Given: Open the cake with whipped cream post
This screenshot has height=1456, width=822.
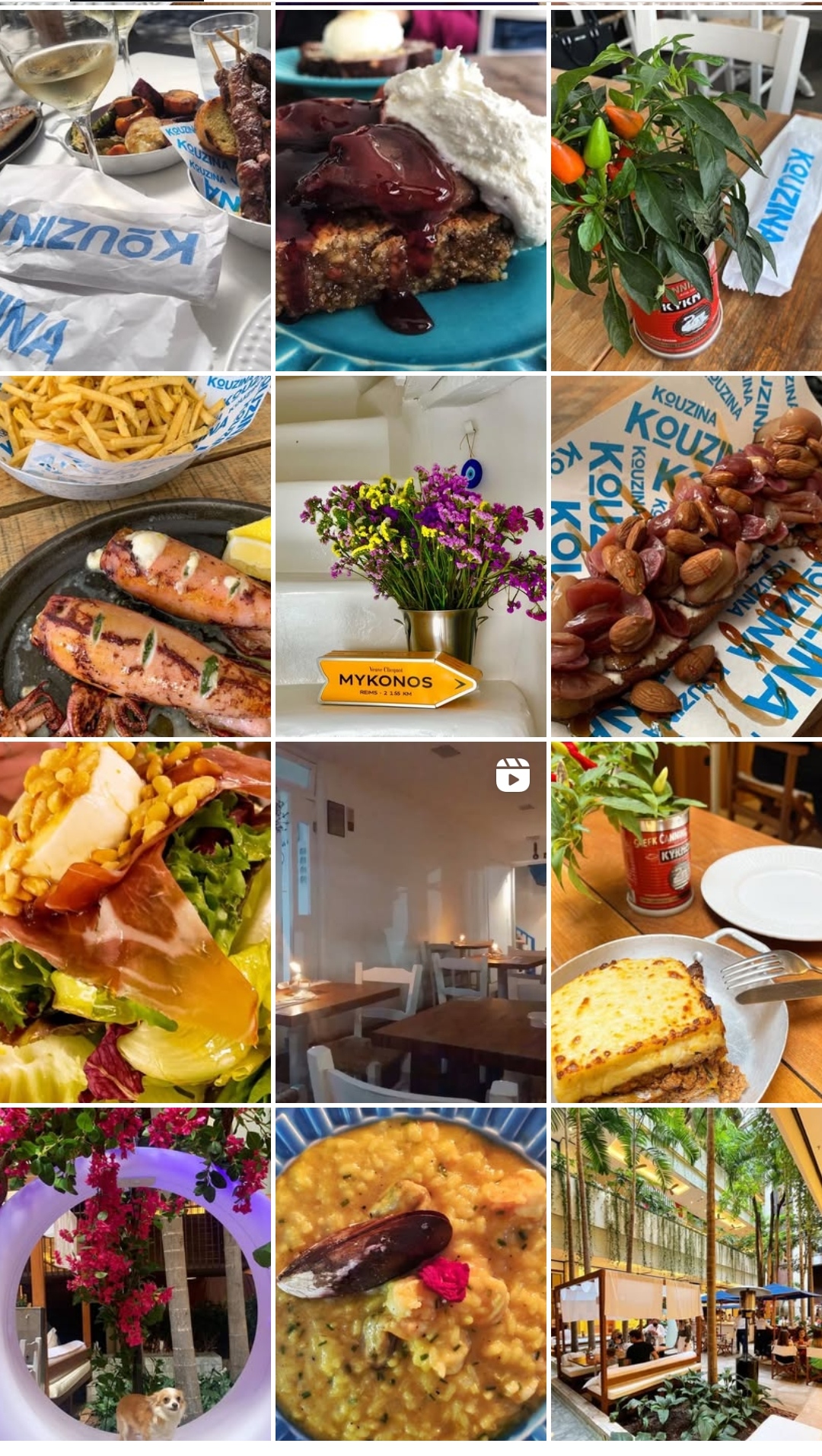Looking at the screenshot, I should point(410,190).
